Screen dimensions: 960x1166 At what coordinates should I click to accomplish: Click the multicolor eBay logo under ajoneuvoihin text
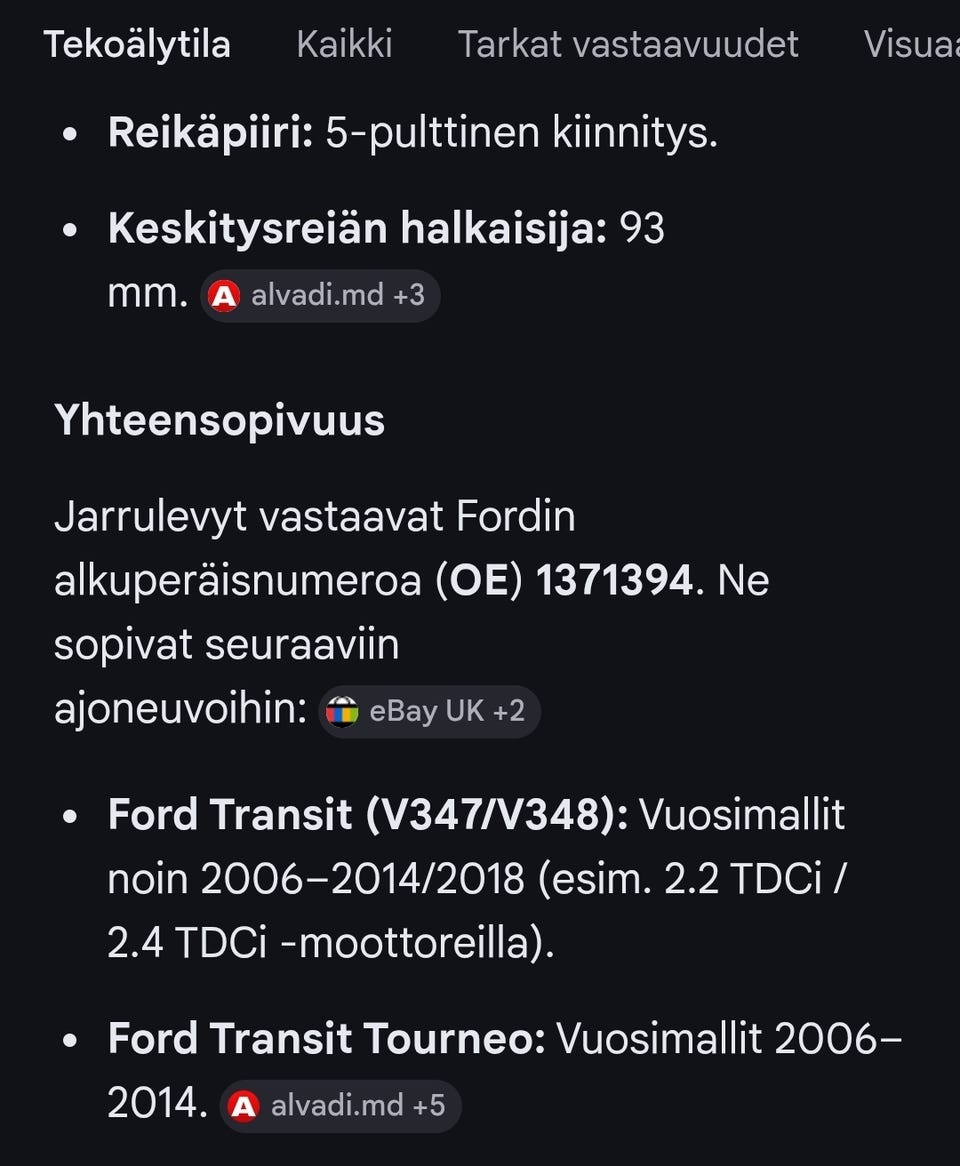click(342, 711)
